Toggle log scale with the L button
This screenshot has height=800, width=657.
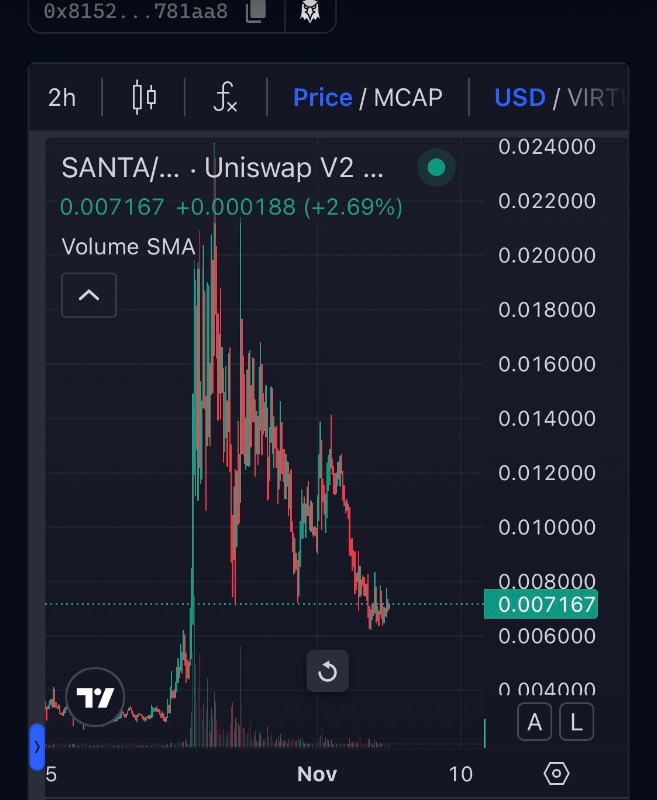tap(576, 722)
